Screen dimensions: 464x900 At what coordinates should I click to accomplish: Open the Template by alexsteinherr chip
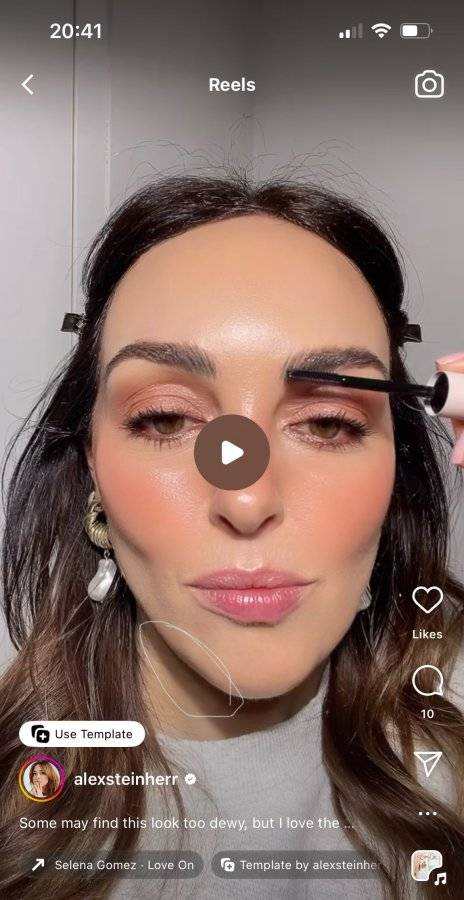[299, 865]
